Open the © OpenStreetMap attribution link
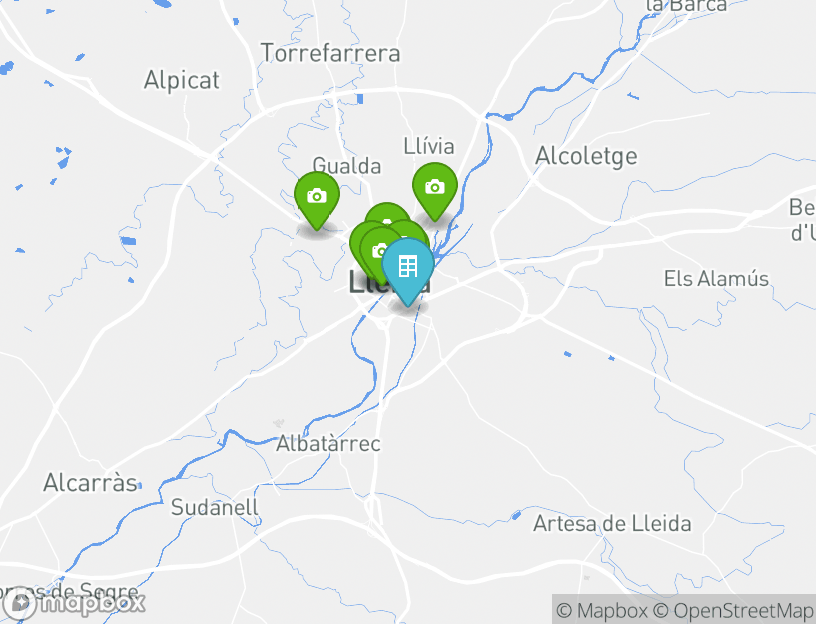This screenshot has height=624, width=816. click(733, 610)
